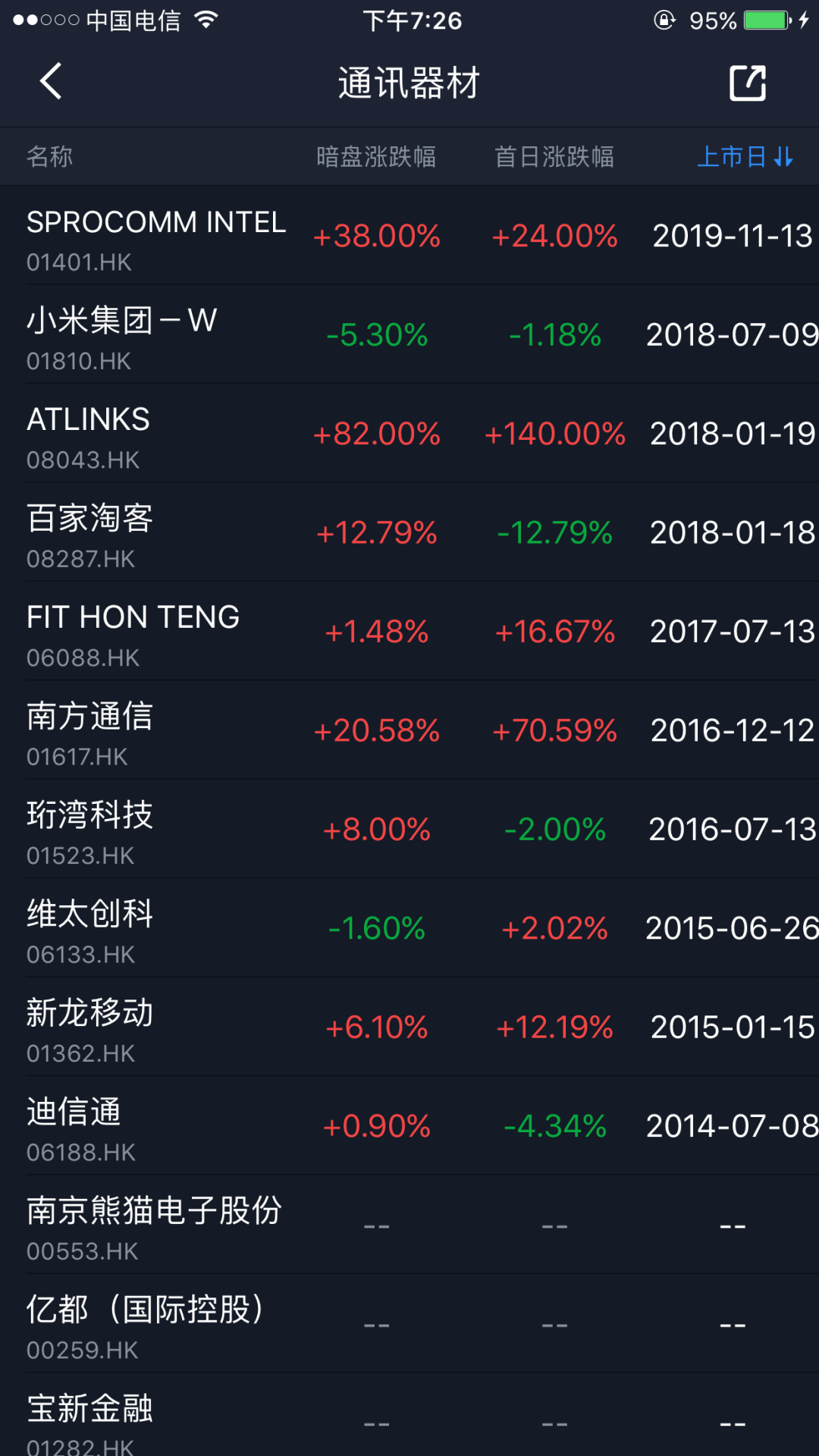Sort by 暗盘涨跌幅 column header
This screenshot has height=1456, width=819.
pyautogui.click(x=376, y=157)
